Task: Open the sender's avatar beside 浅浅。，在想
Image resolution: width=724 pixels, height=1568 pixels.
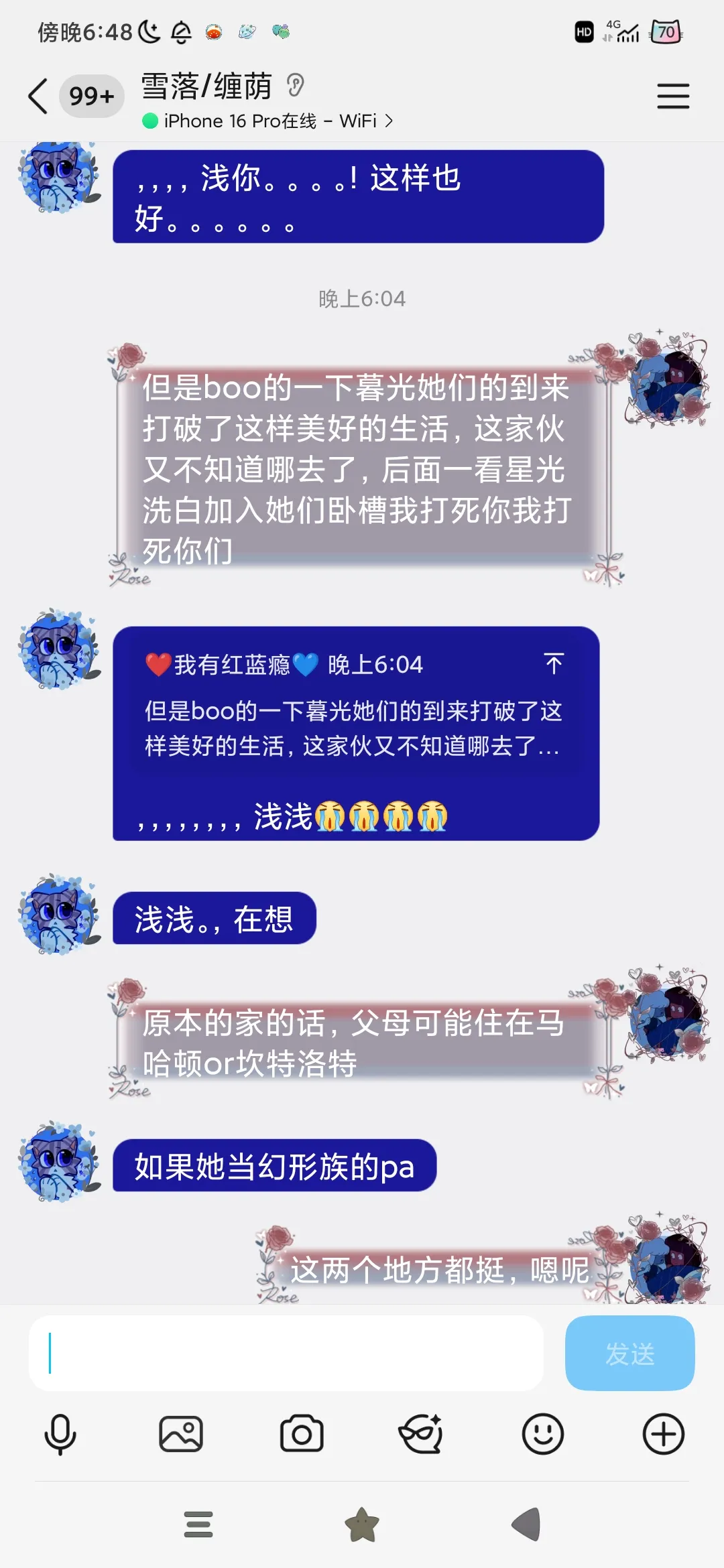Action: tap(60, 915)
